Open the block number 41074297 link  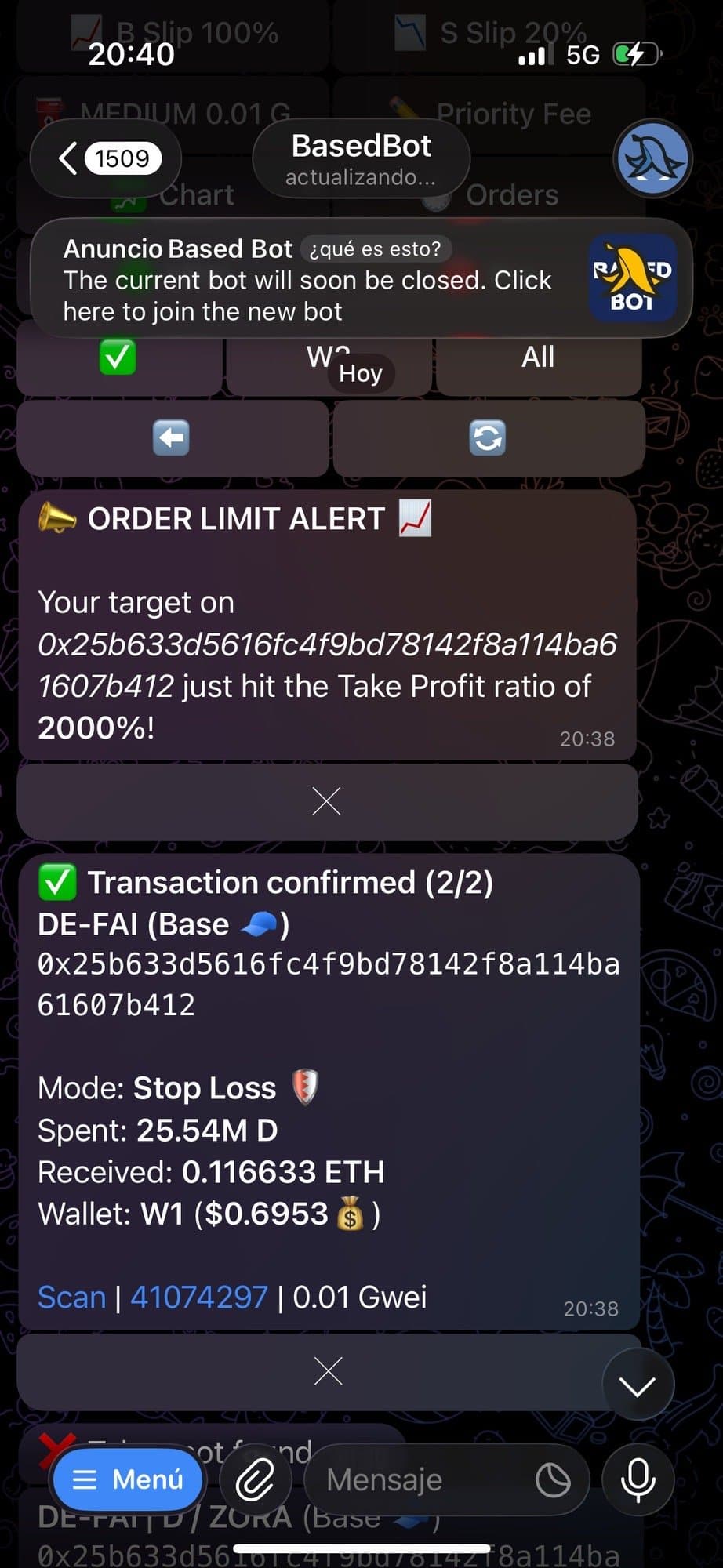click(199, 1298)
